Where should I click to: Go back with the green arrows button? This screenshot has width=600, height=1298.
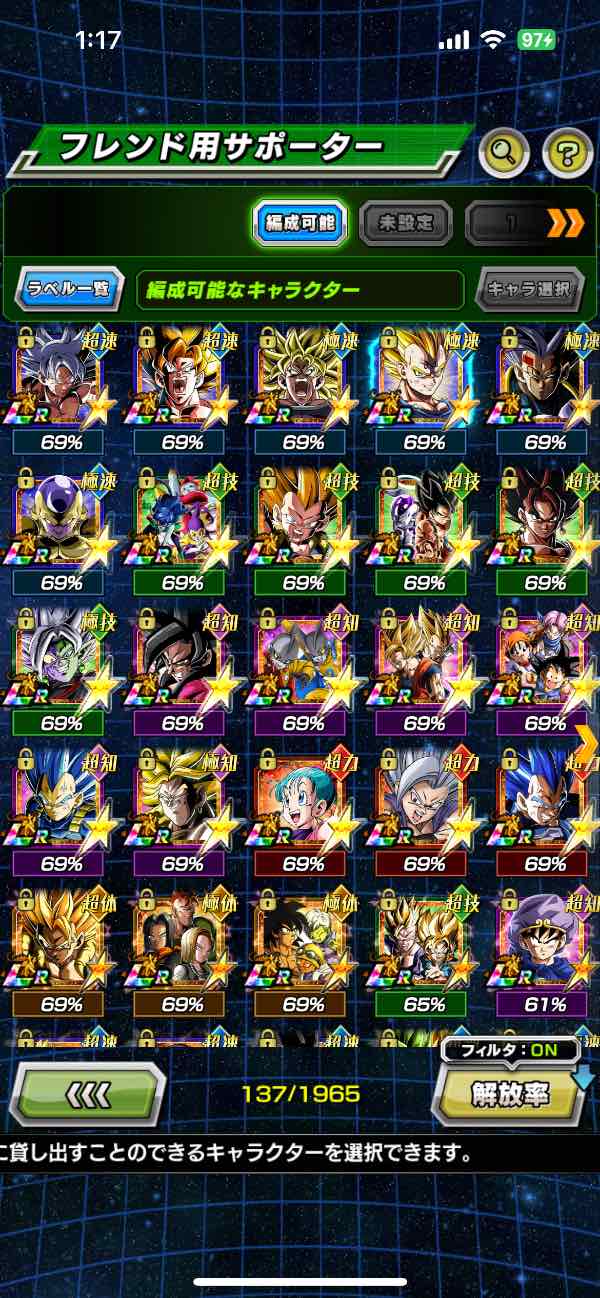[x=89, y=1094]
